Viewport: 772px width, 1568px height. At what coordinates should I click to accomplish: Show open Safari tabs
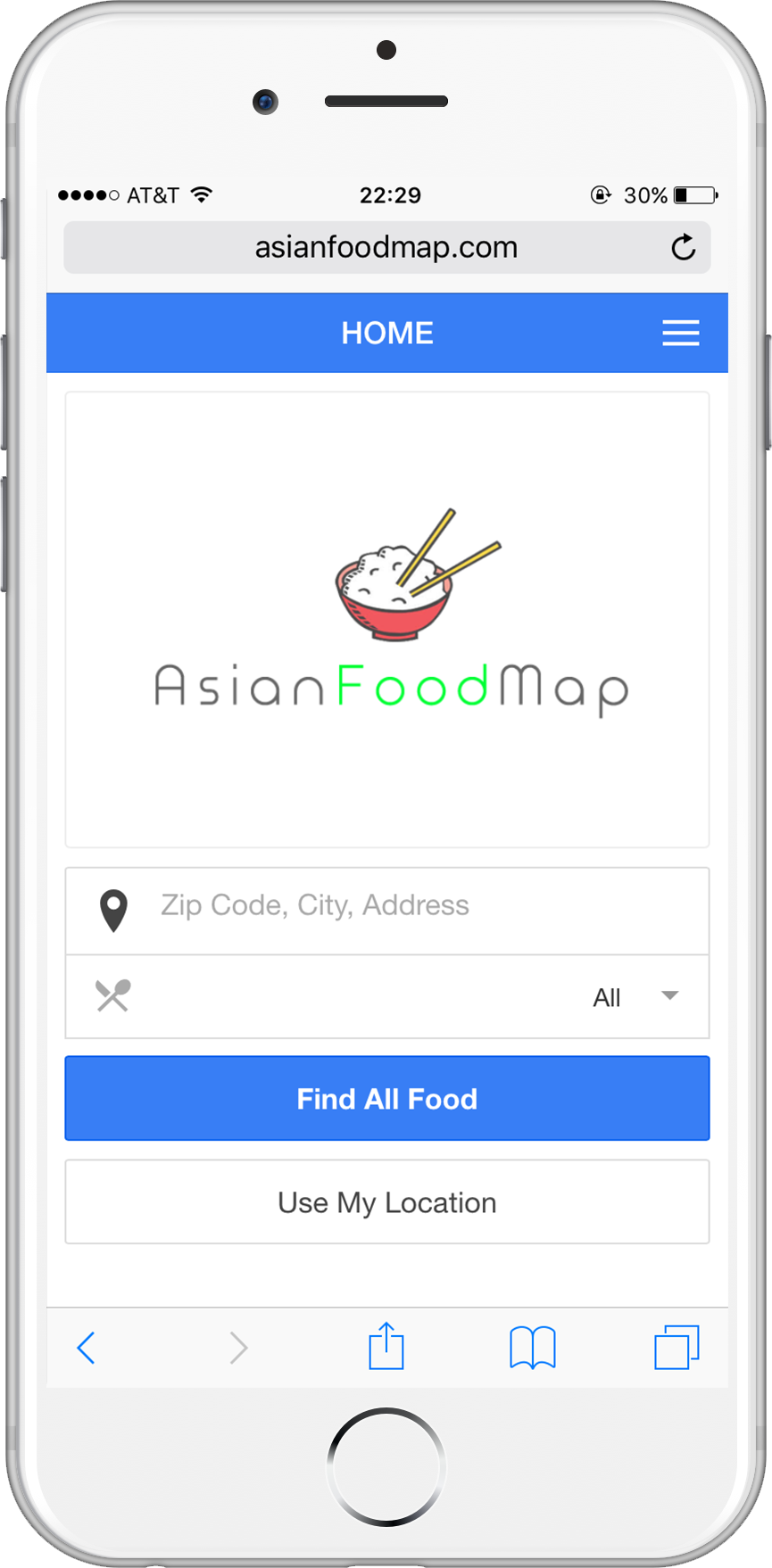coord(677,1348)
